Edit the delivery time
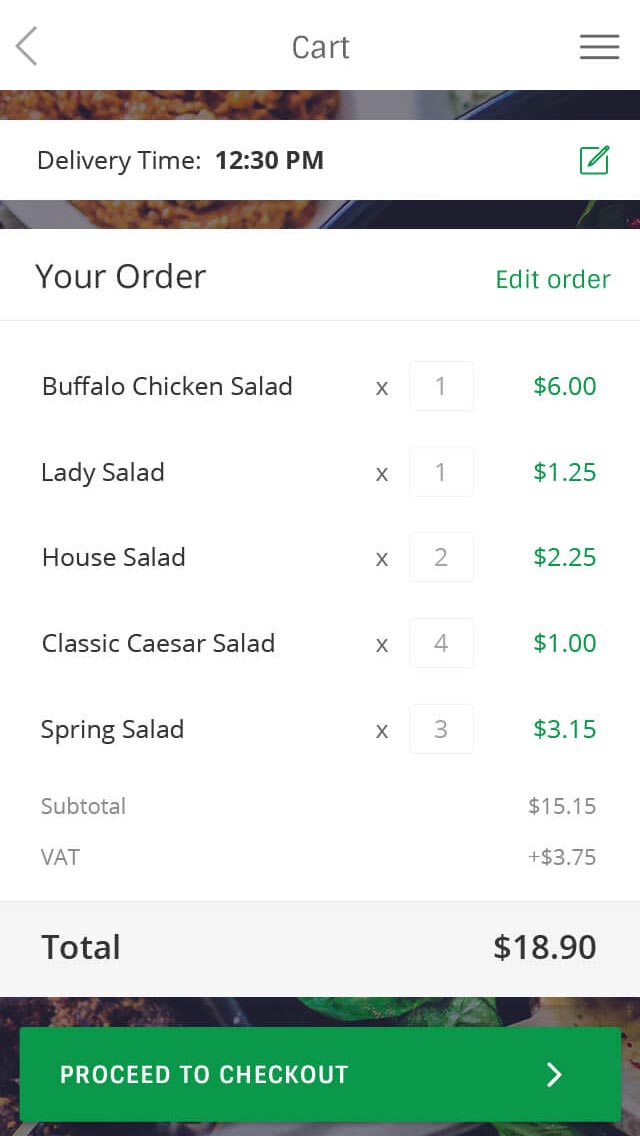This screenshot has width=640, height=1136. pos(594,160)
